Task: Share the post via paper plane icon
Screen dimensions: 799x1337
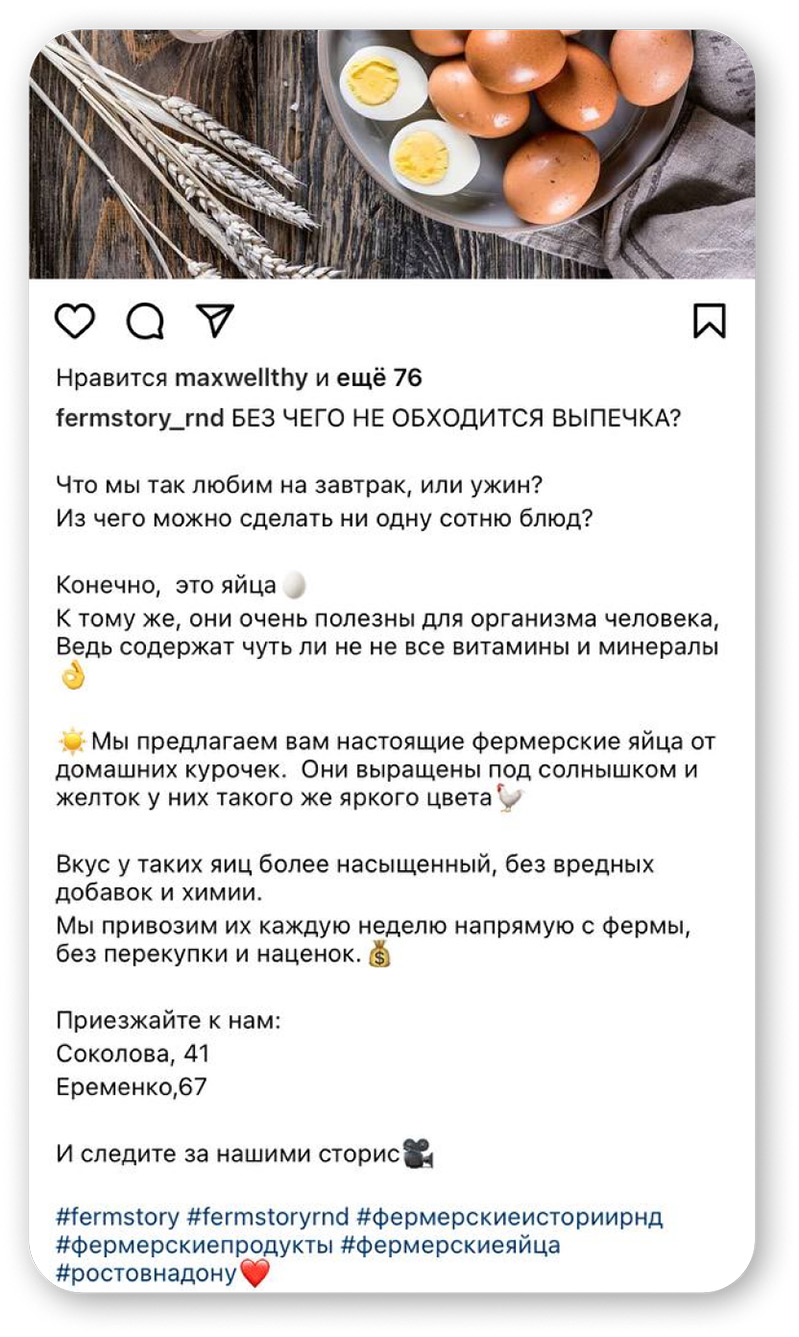Action: [215, 320]
